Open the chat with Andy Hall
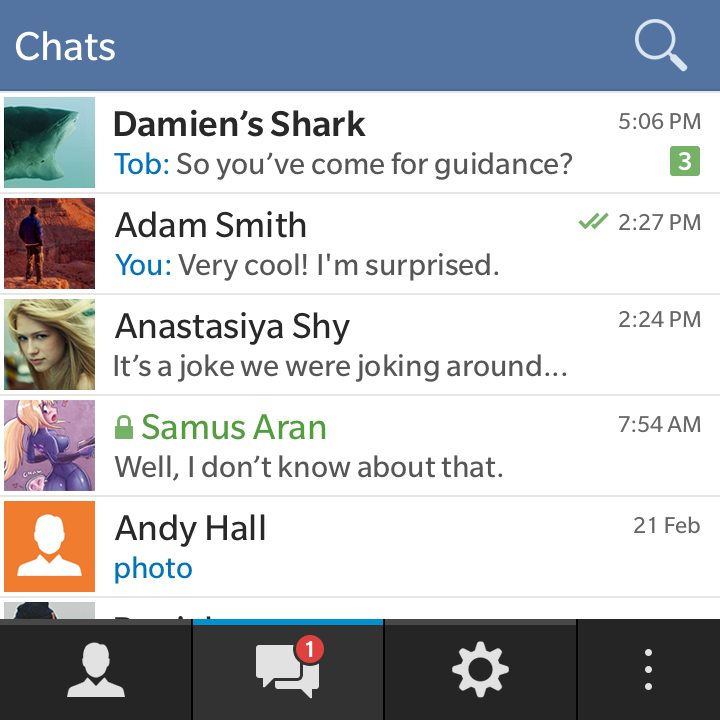 point(360,547)
